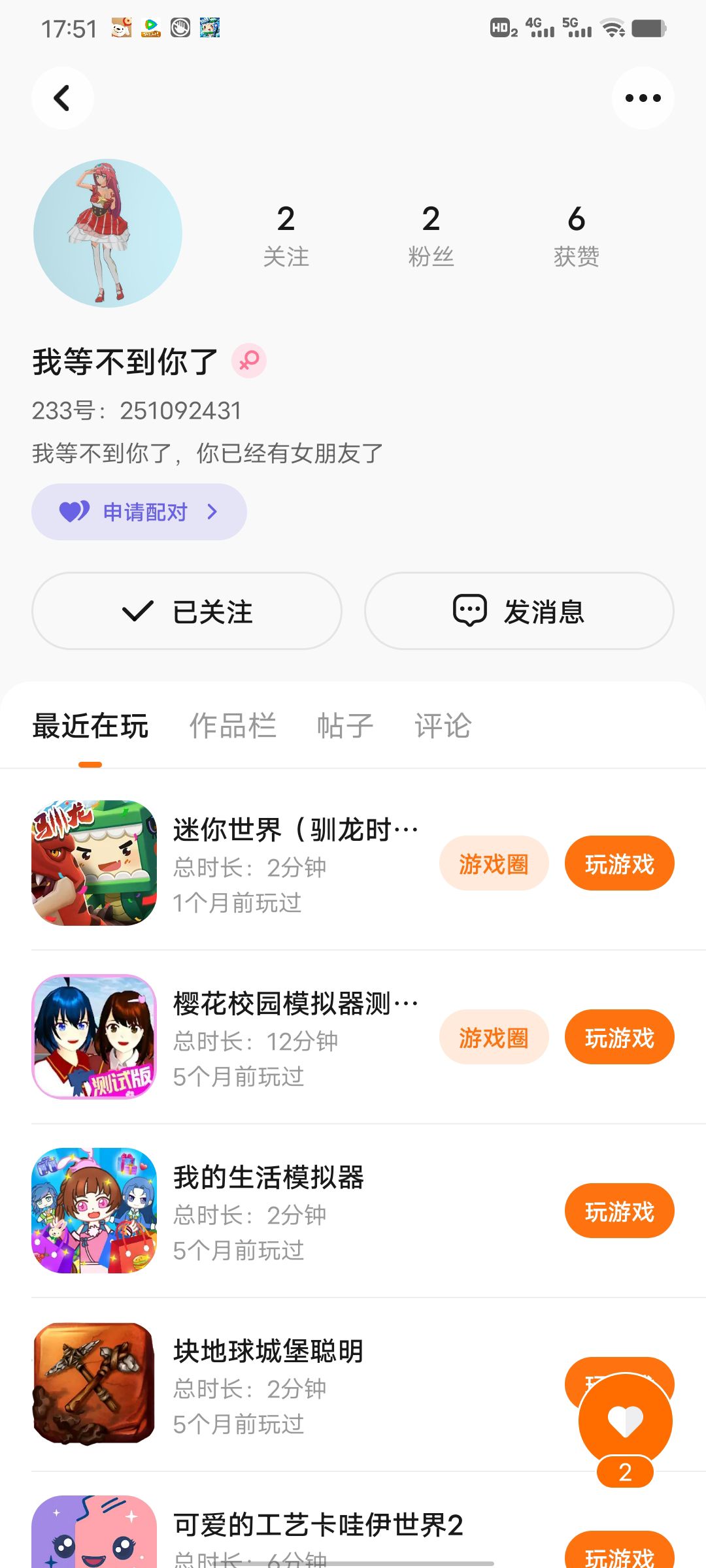The image size is (706, 1568).
Task: Open the 粉丝 followers list
Action: (x=431, y=235)
